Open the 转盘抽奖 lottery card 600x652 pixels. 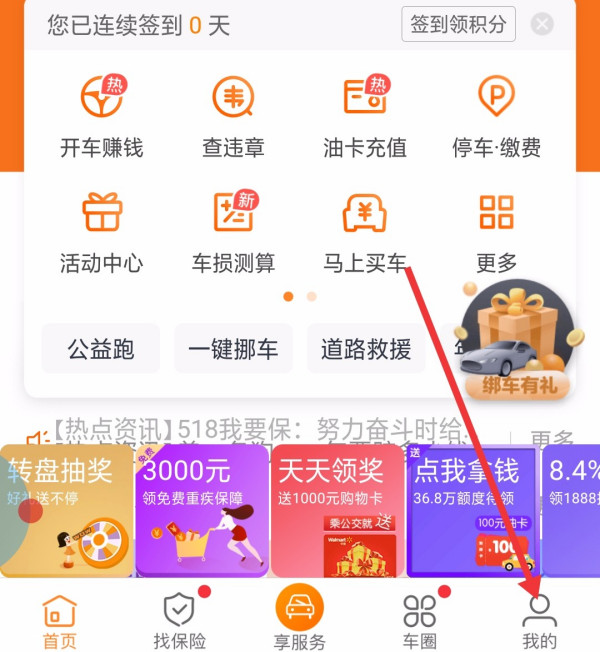click(x=66, y=511)
